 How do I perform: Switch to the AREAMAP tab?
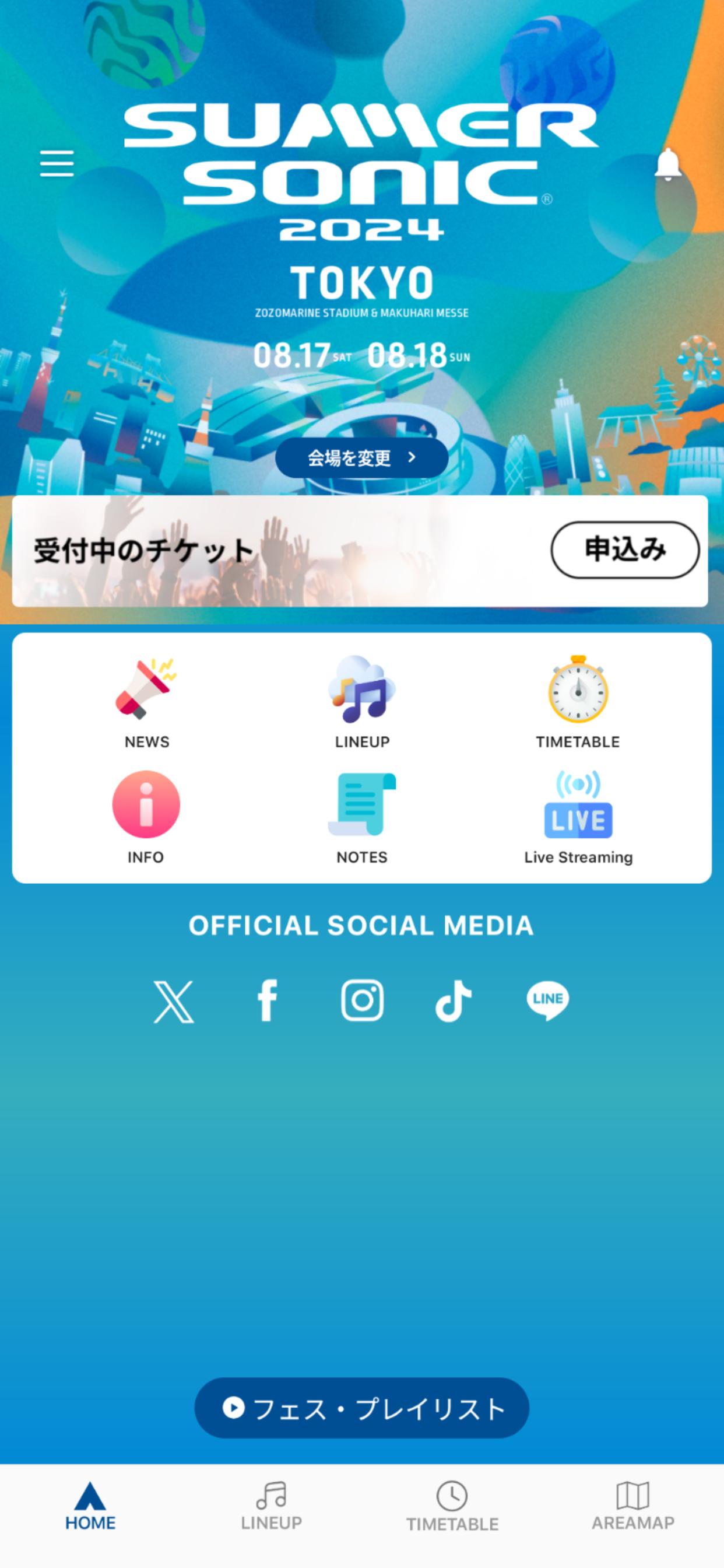632,1507
